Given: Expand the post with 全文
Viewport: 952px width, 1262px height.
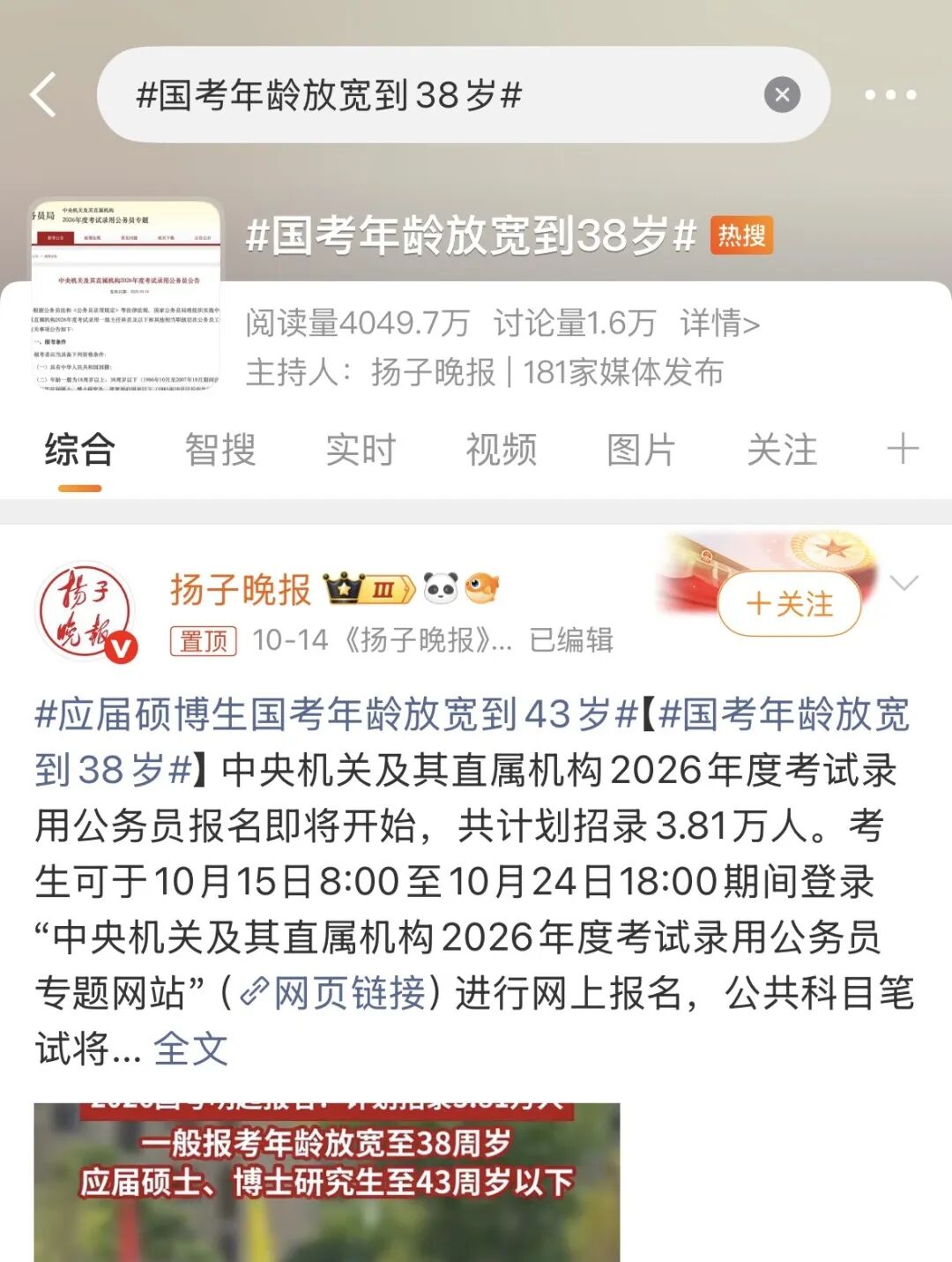Looking at the screenshot, I should pyautogui.click(x=190, y=1049).
